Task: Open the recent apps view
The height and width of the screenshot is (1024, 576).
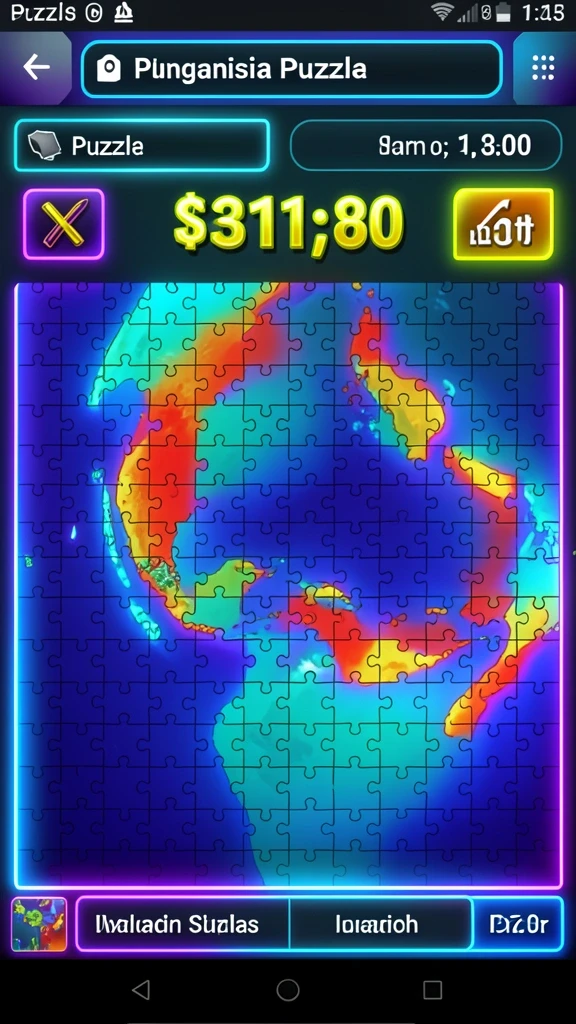Action: click(432, 990)
